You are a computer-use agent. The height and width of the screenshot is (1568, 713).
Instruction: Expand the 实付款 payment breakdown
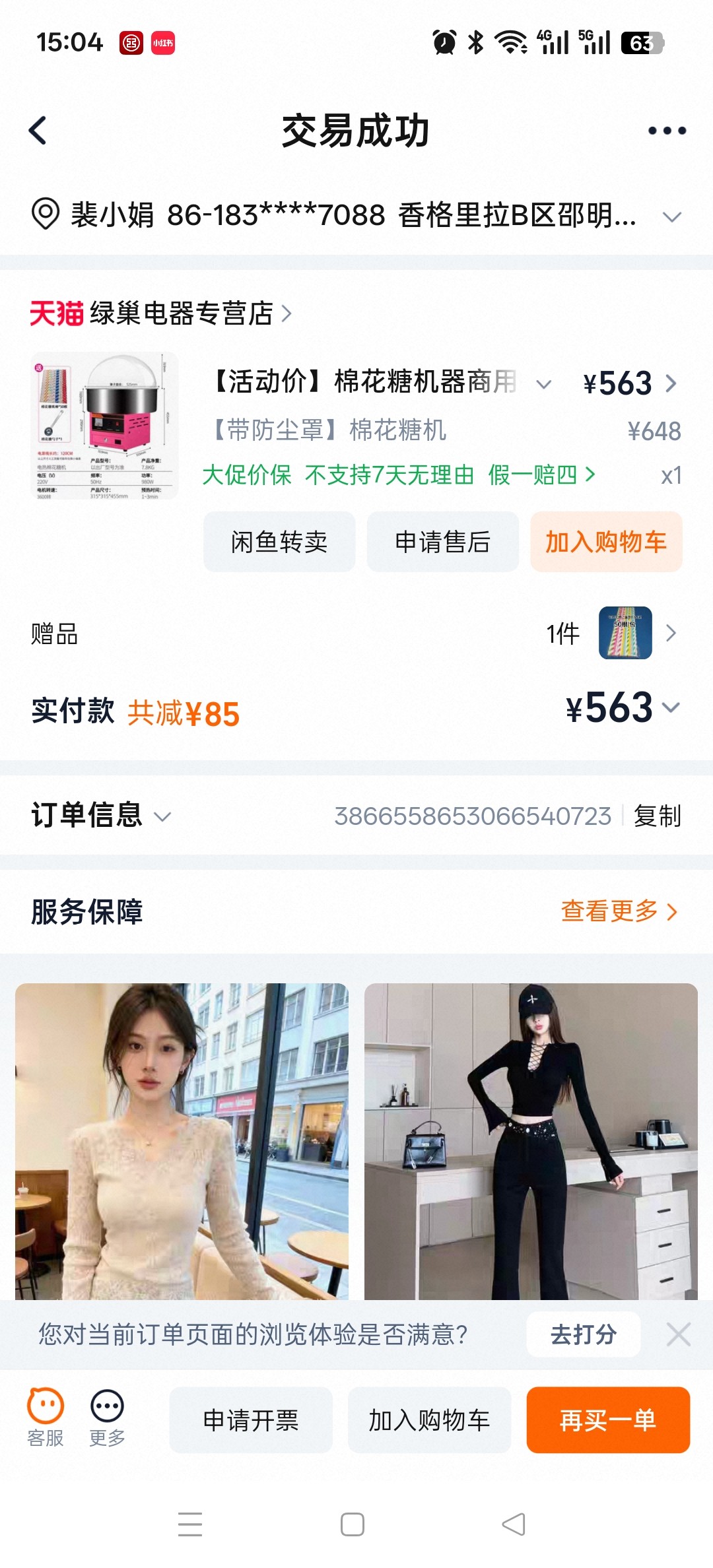[671, 708]
